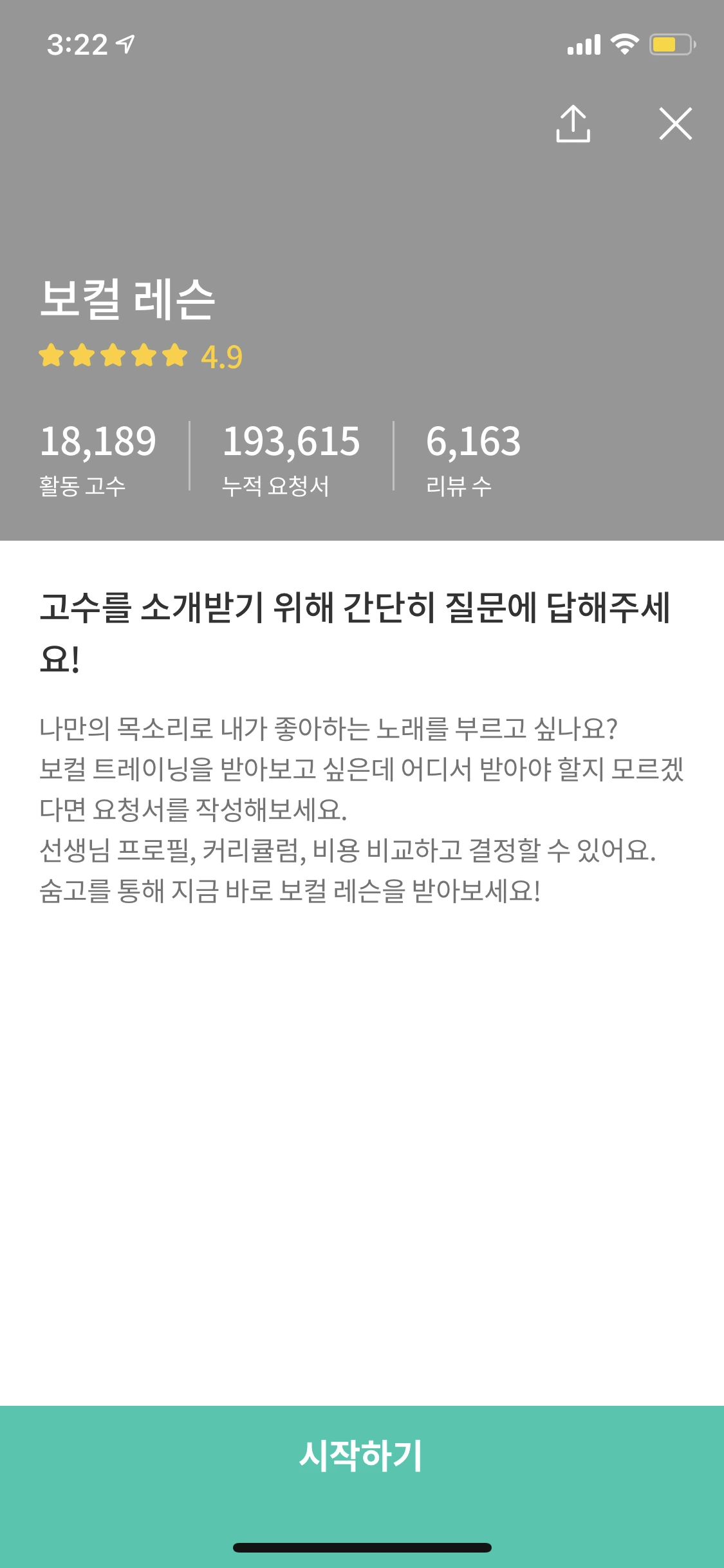This screenshot has height=1568, width=724.
Task: Tap the divider between the stats columns
Action: pyautogui.click(x=189, y=457)
